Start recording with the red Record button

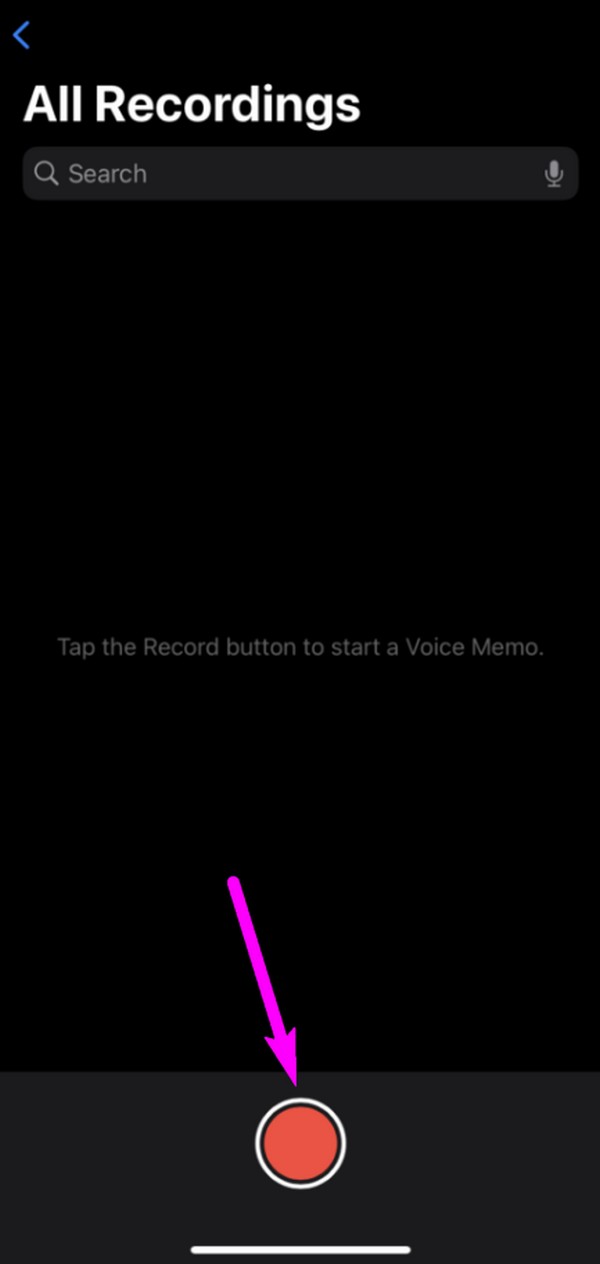pos(300,1143)
